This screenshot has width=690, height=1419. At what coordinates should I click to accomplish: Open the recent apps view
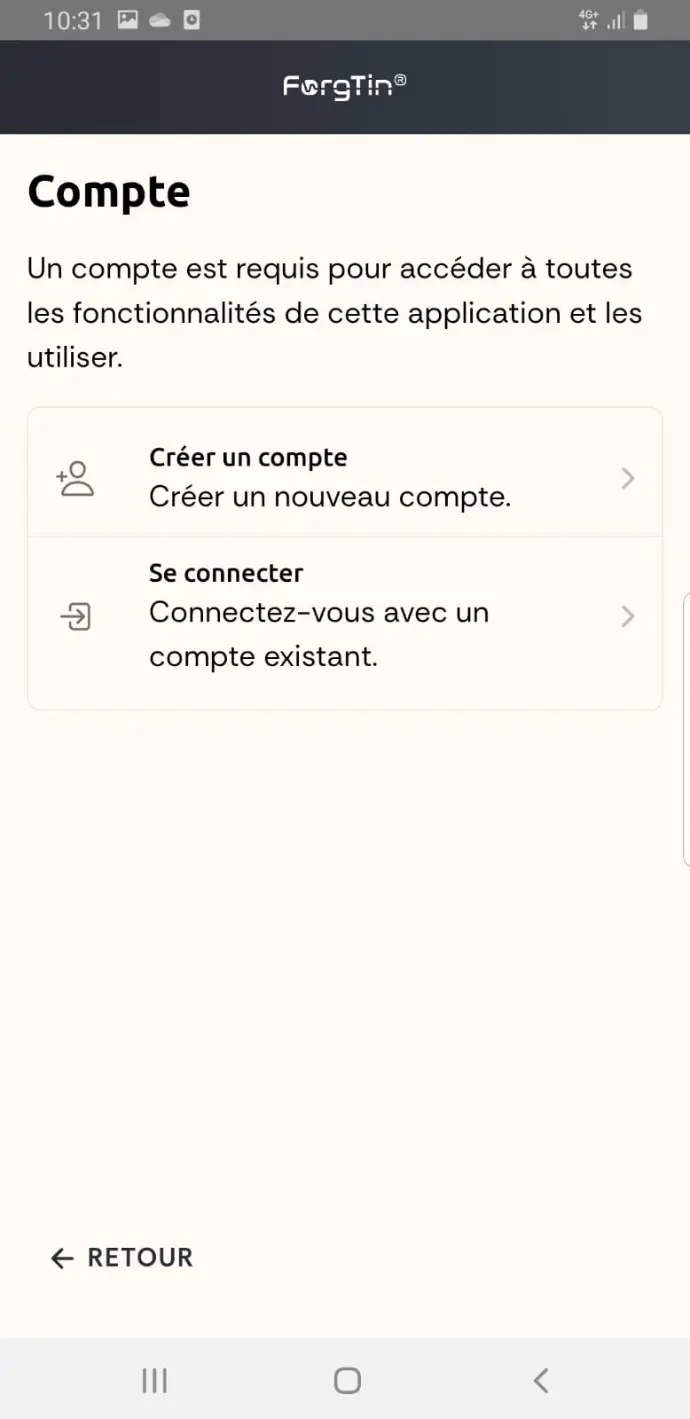pyautogui.click(x=154, y=1381)
